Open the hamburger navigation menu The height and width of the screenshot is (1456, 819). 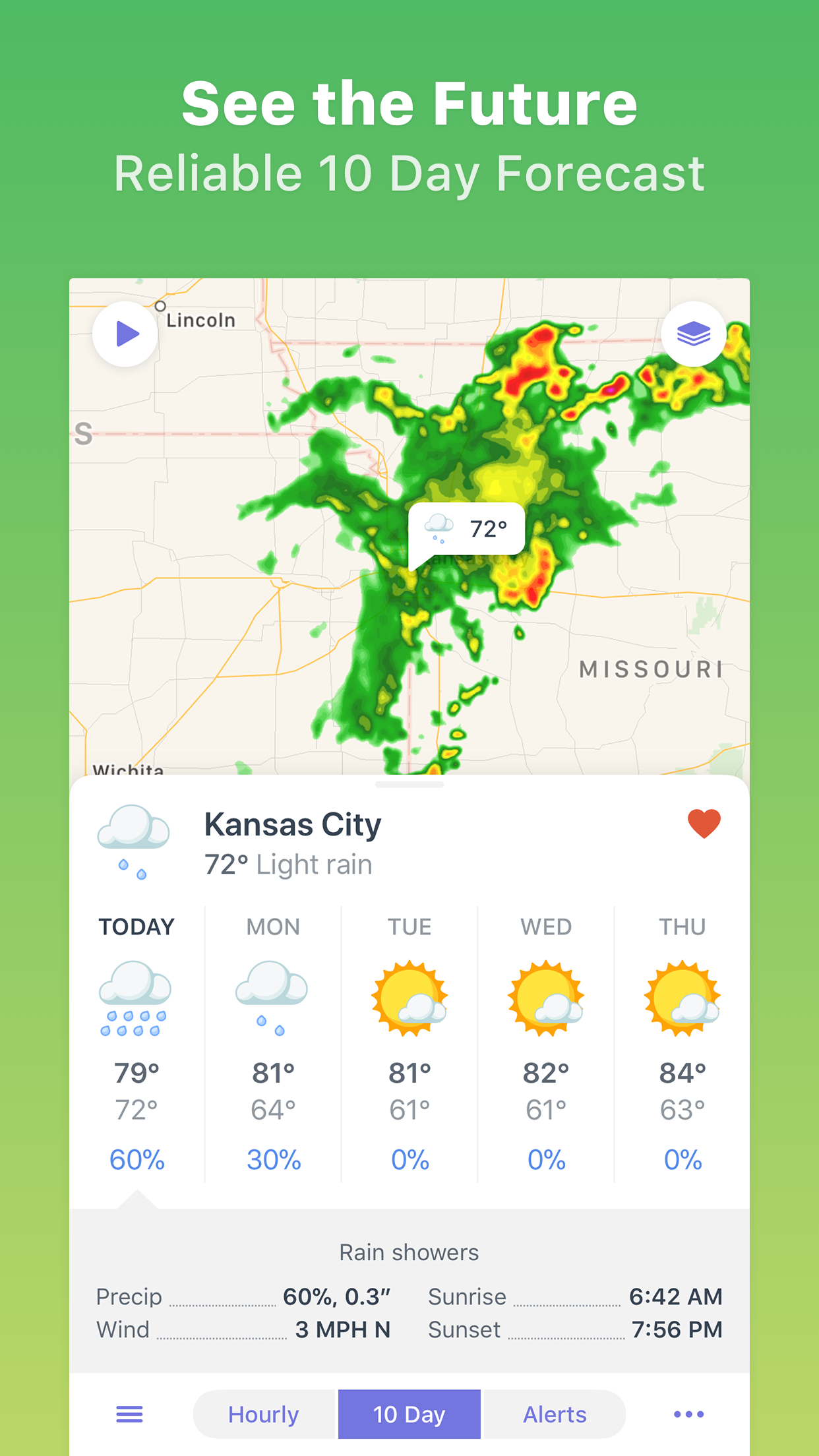click(x=129, y=1414)
